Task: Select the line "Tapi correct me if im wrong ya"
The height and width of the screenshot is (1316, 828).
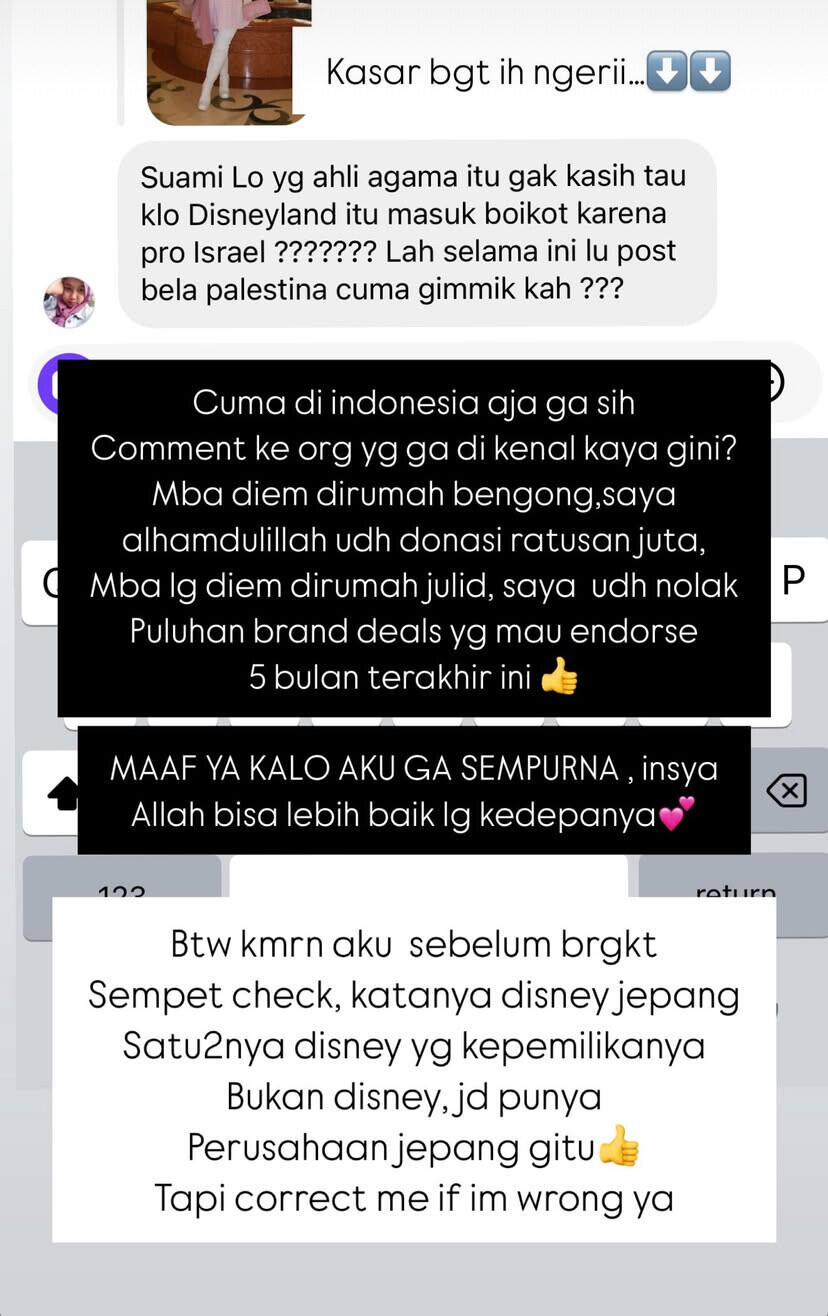Action: tap(414, 1199)
